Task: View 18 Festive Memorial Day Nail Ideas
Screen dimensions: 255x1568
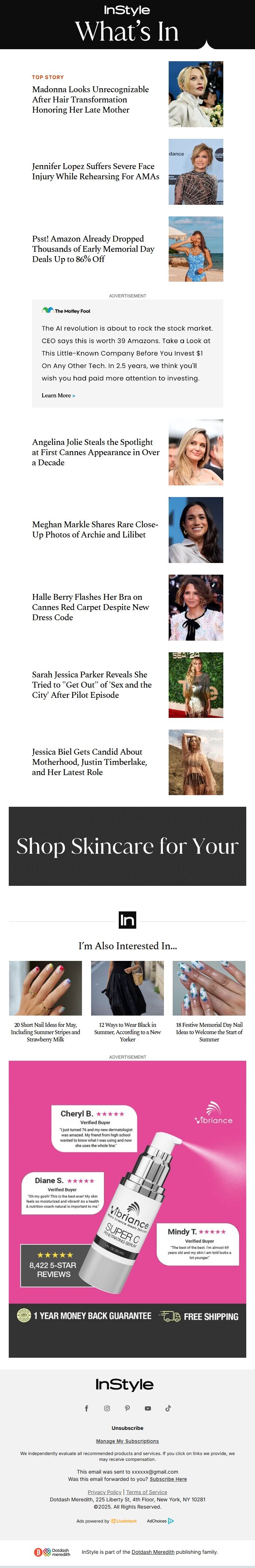Action: (x=209, y=1032)
